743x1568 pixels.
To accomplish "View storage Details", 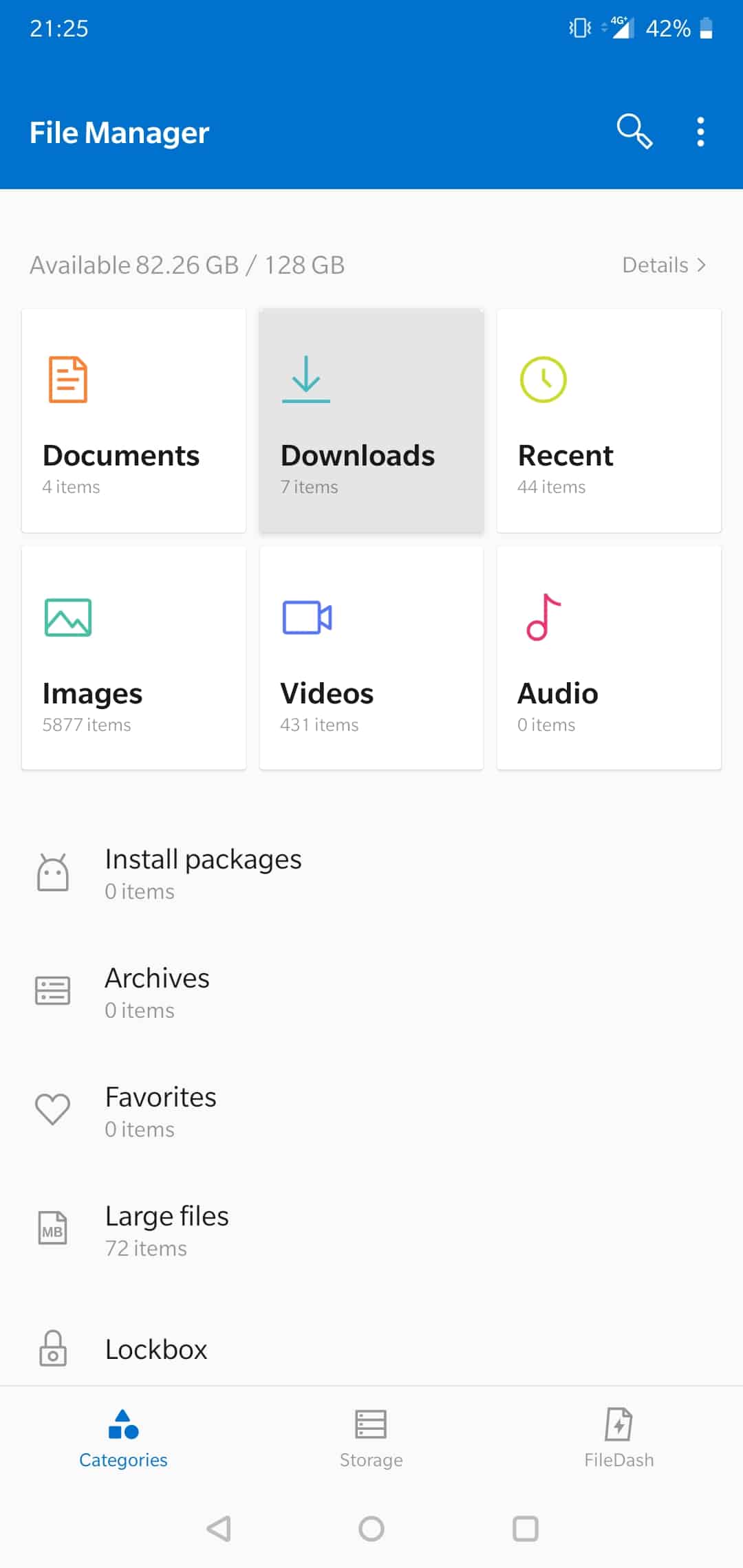I will point(664,265).
